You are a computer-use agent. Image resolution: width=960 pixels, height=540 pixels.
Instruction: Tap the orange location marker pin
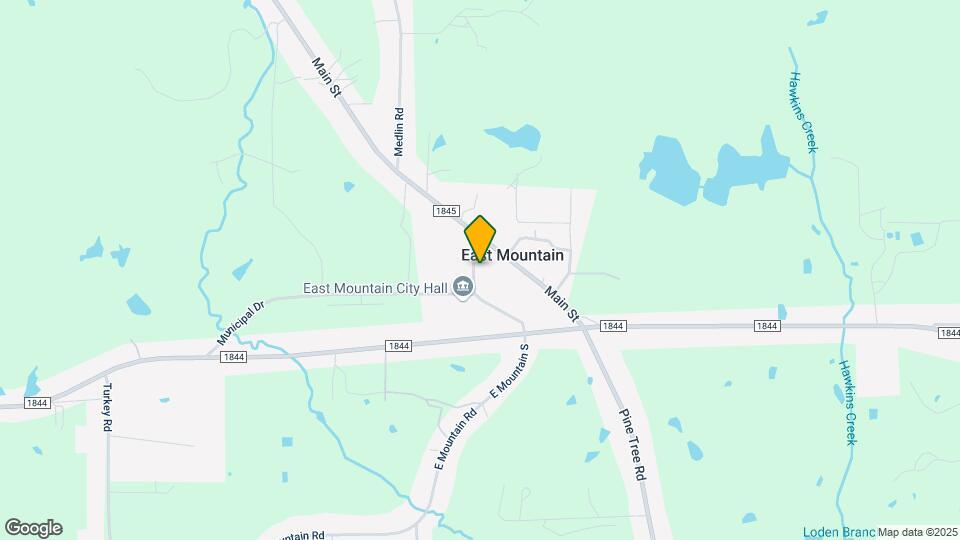[x=480, y=238]
